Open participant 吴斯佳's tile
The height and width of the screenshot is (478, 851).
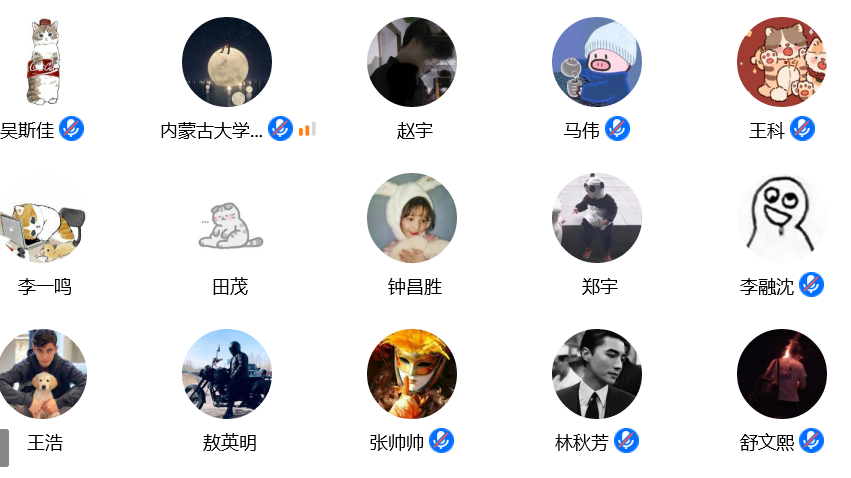(x=42, y=62)
